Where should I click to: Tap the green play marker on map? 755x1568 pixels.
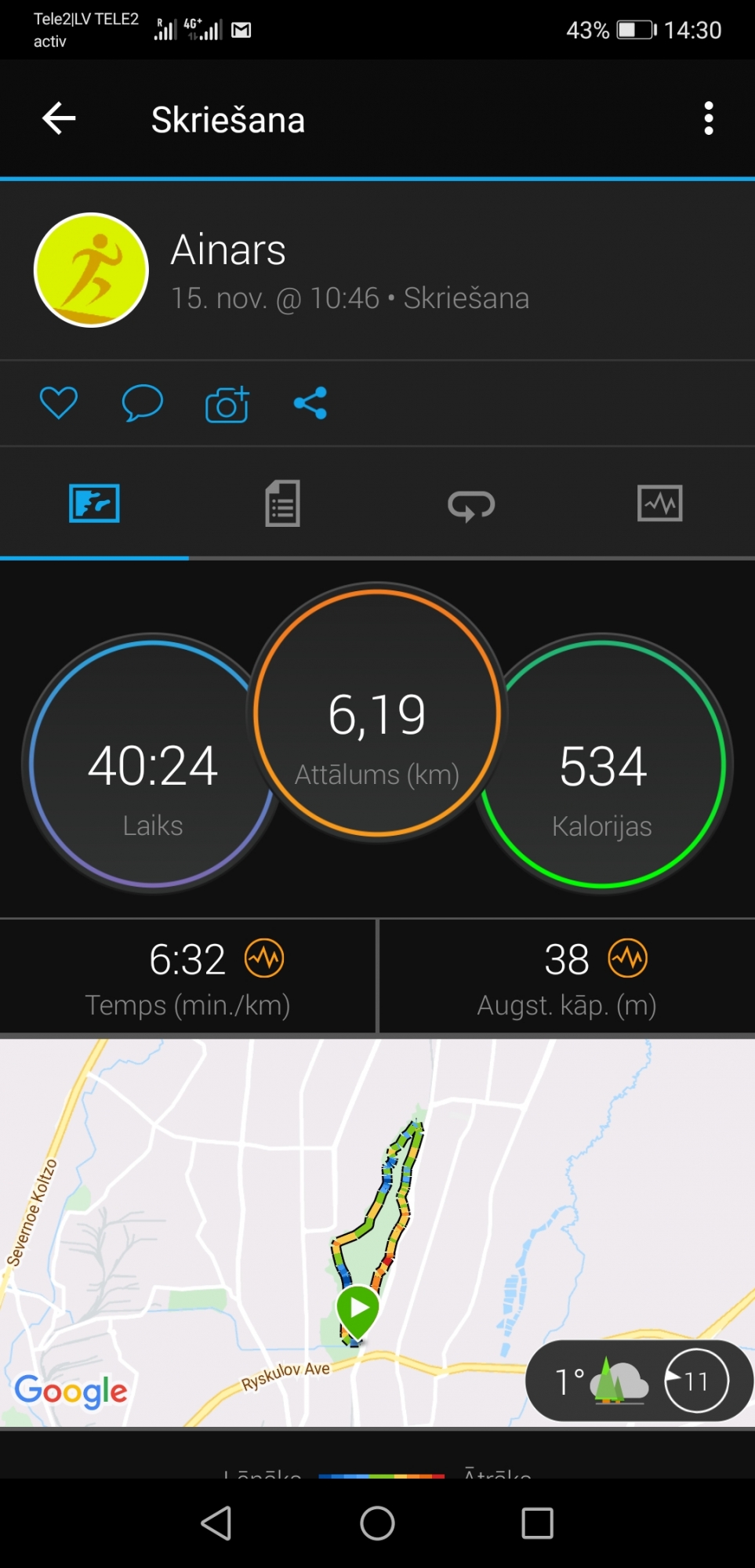coord(358,1309)
